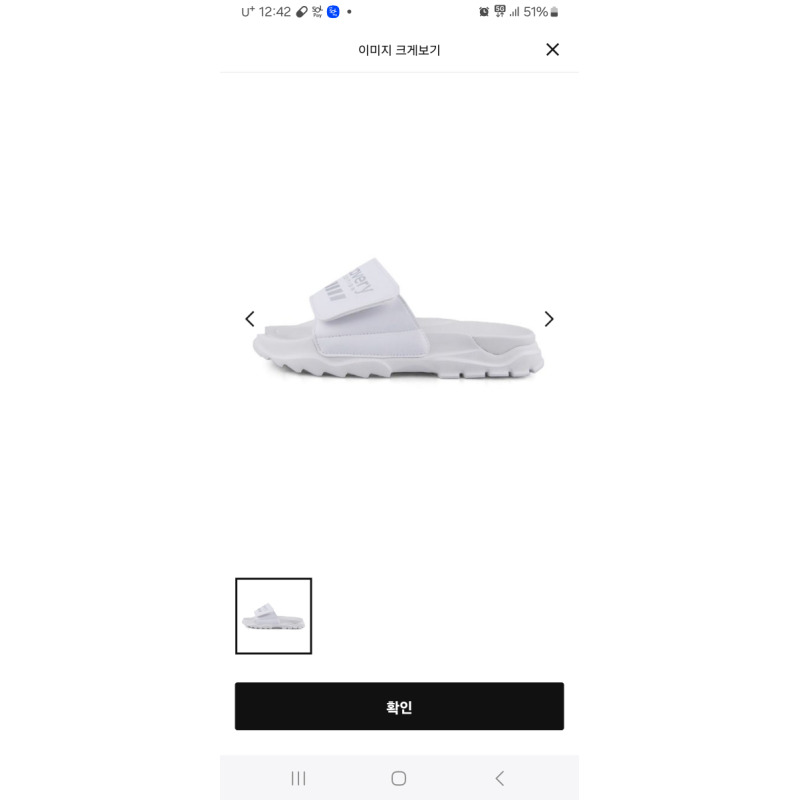Tap the 확인 confirm button
The width and height of the screenshot is (800, 800).
point(399,707)
